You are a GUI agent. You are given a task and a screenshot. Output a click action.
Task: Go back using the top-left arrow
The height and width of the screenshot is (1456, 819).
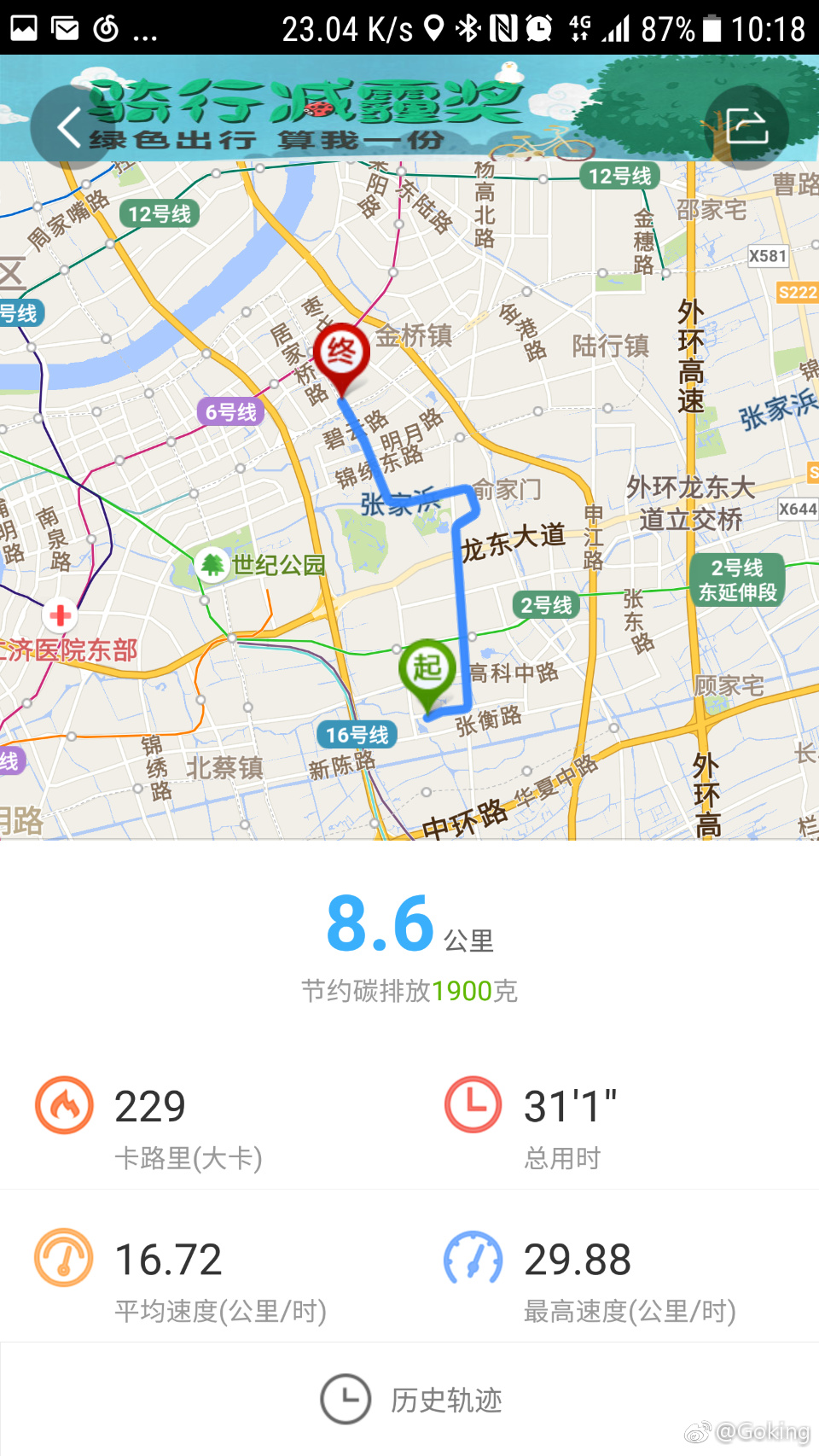tap(70, 127)
